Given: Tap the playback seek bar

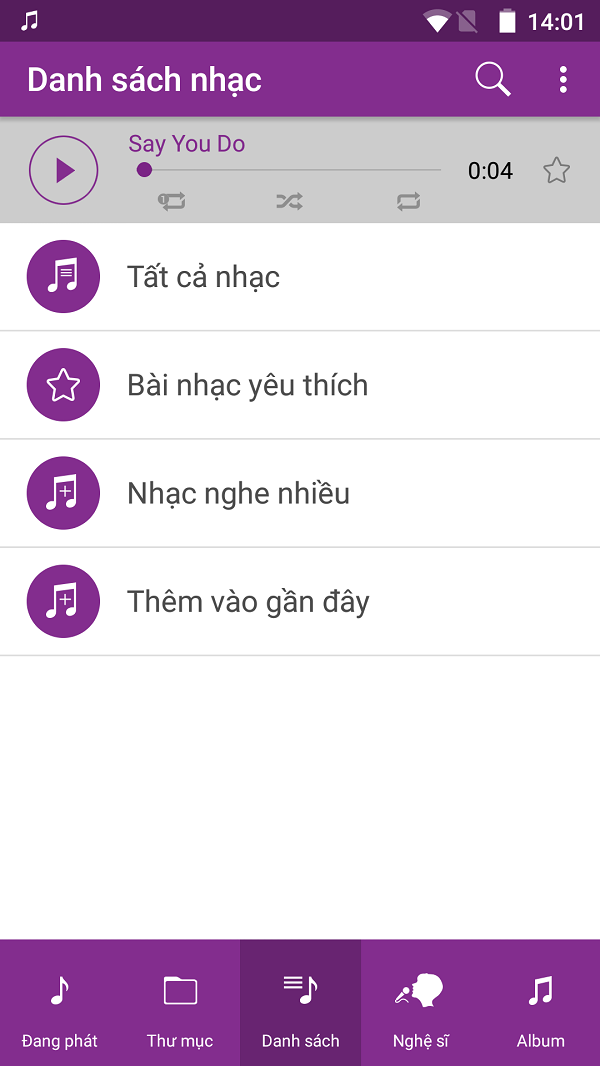Looking at the screenshot, I should point(290,170).
